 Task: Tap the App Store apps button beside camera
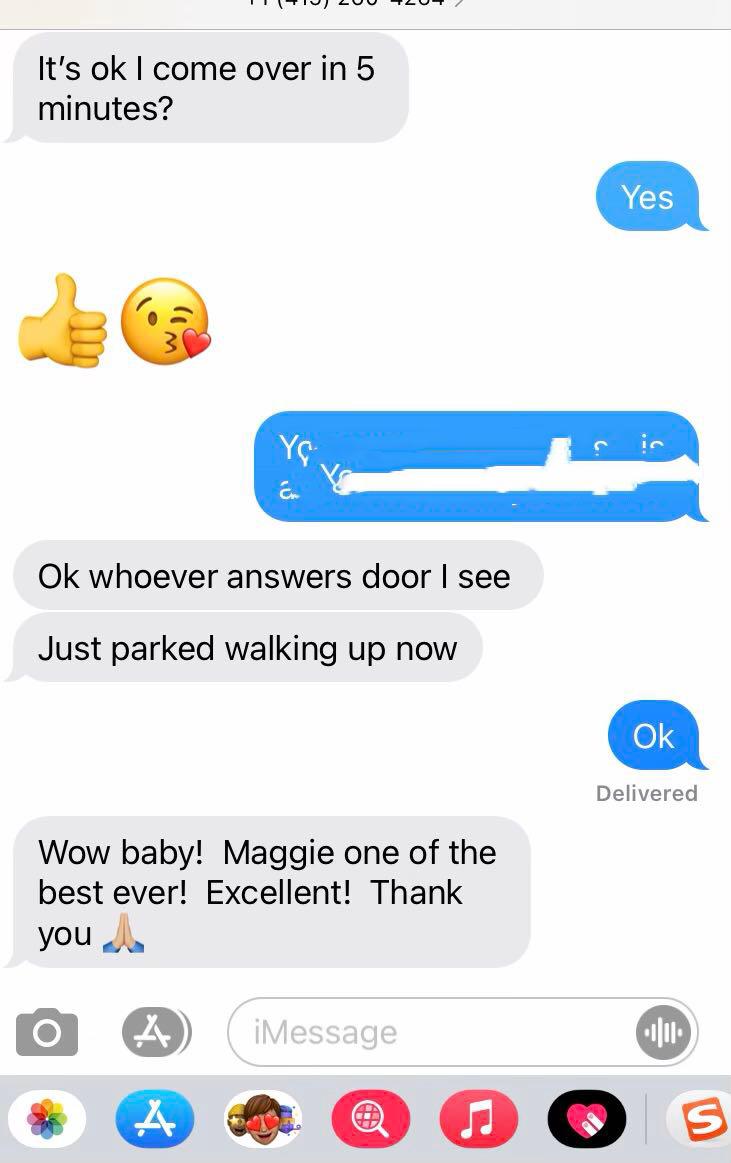pos(155,1032)
